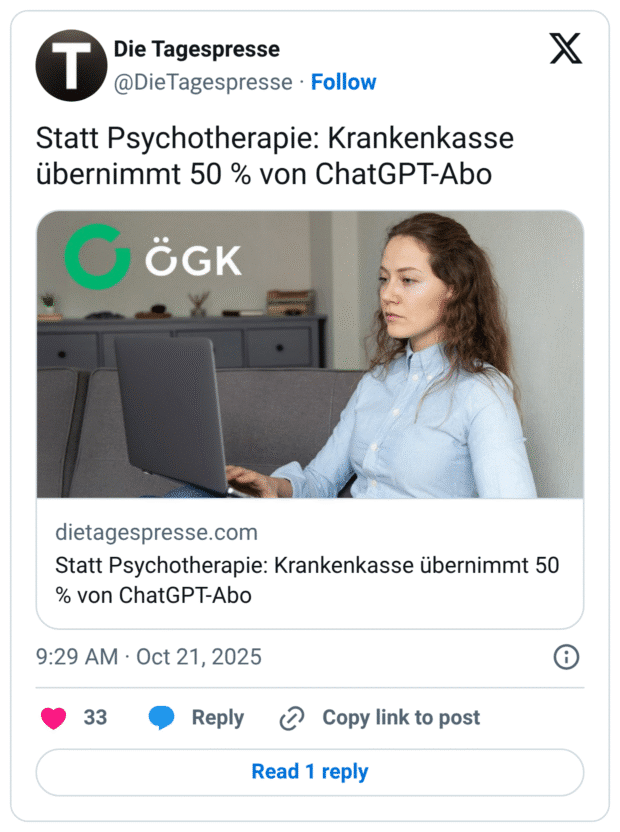Open the info icon beside the date

[566, 657]
